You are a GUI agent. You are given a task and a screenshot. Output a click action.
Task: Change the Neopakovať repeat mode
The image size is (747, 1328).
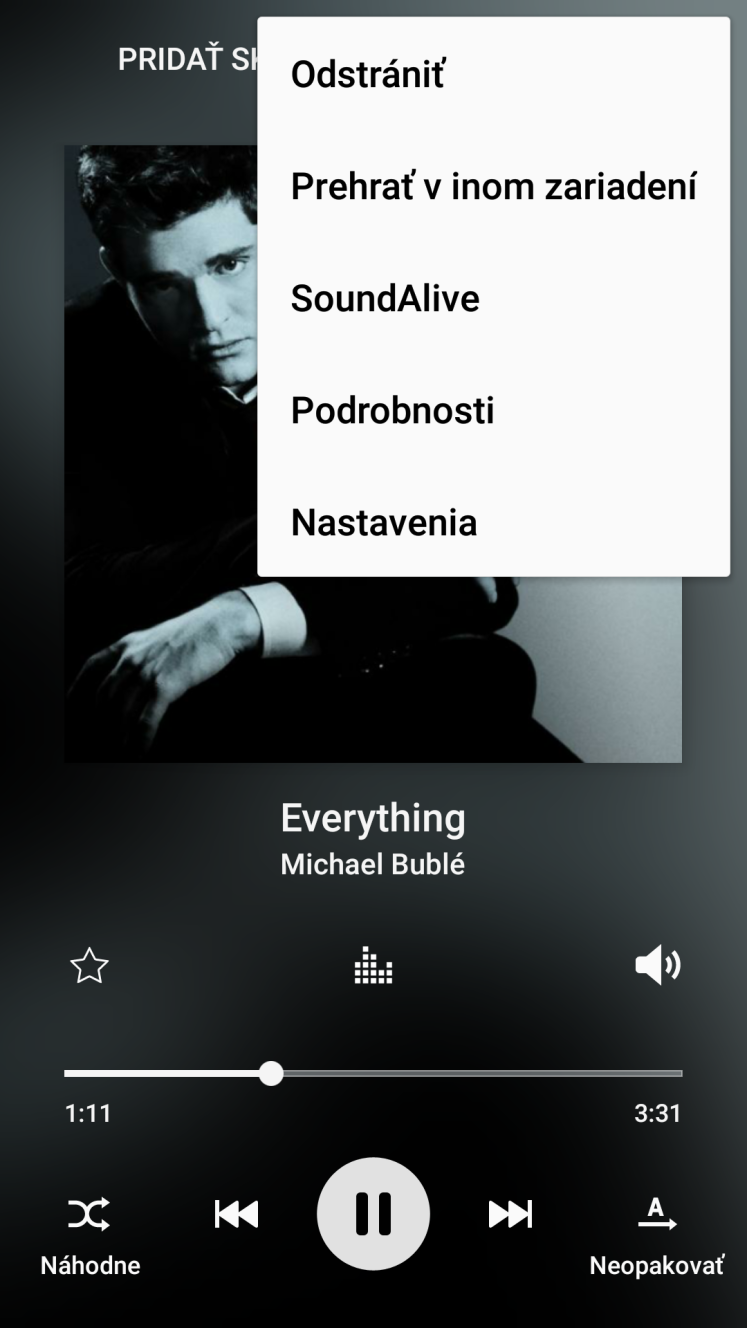click(656, 1235)
